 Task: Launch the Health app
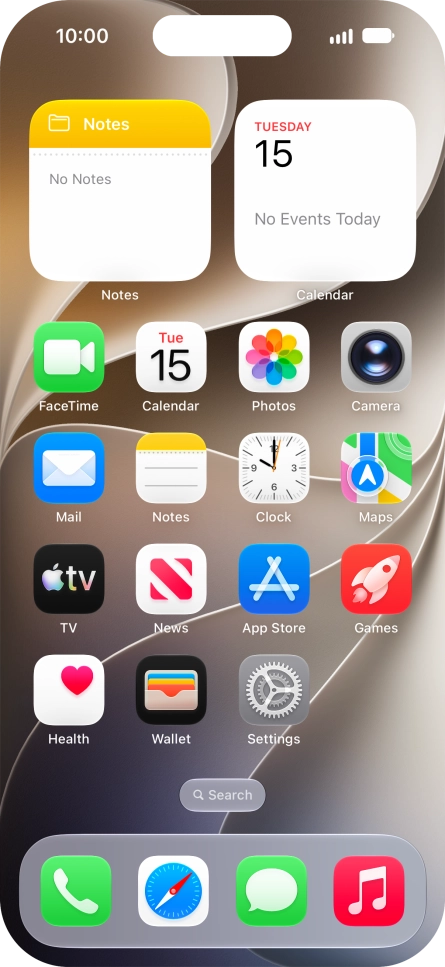(x=68, y=690)
